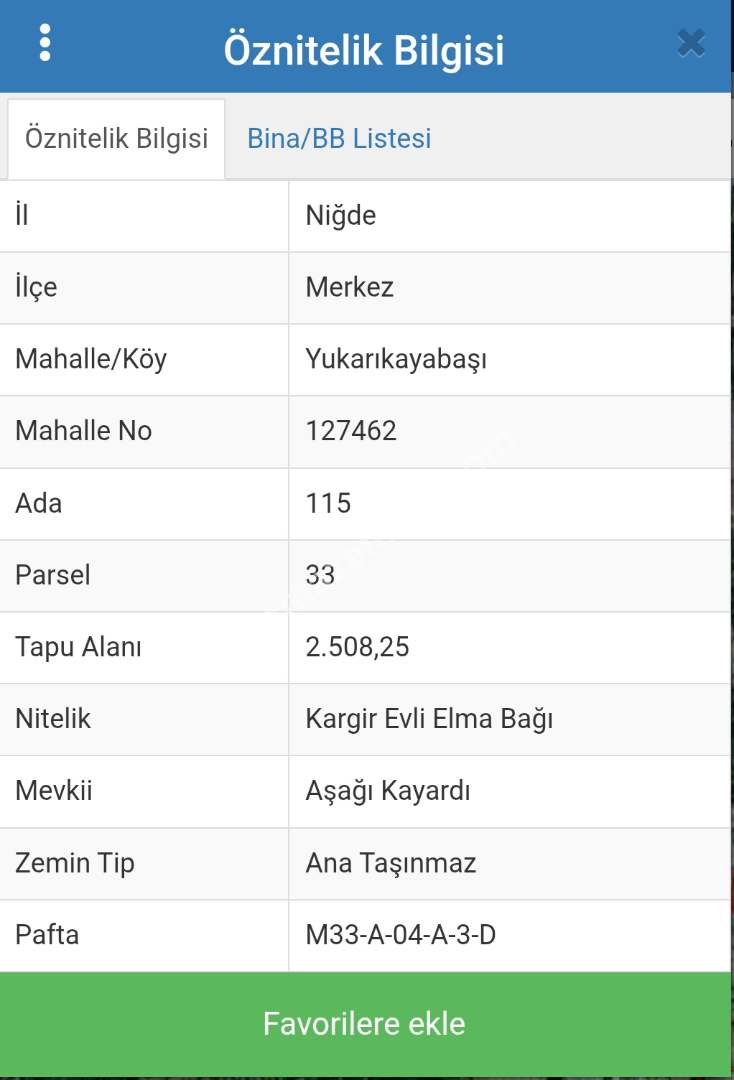This screenshot has width=734, height=1080.
Task: Tap the Favorilere ekle button
Action: pyautogui.click(x=364, y=1024)
